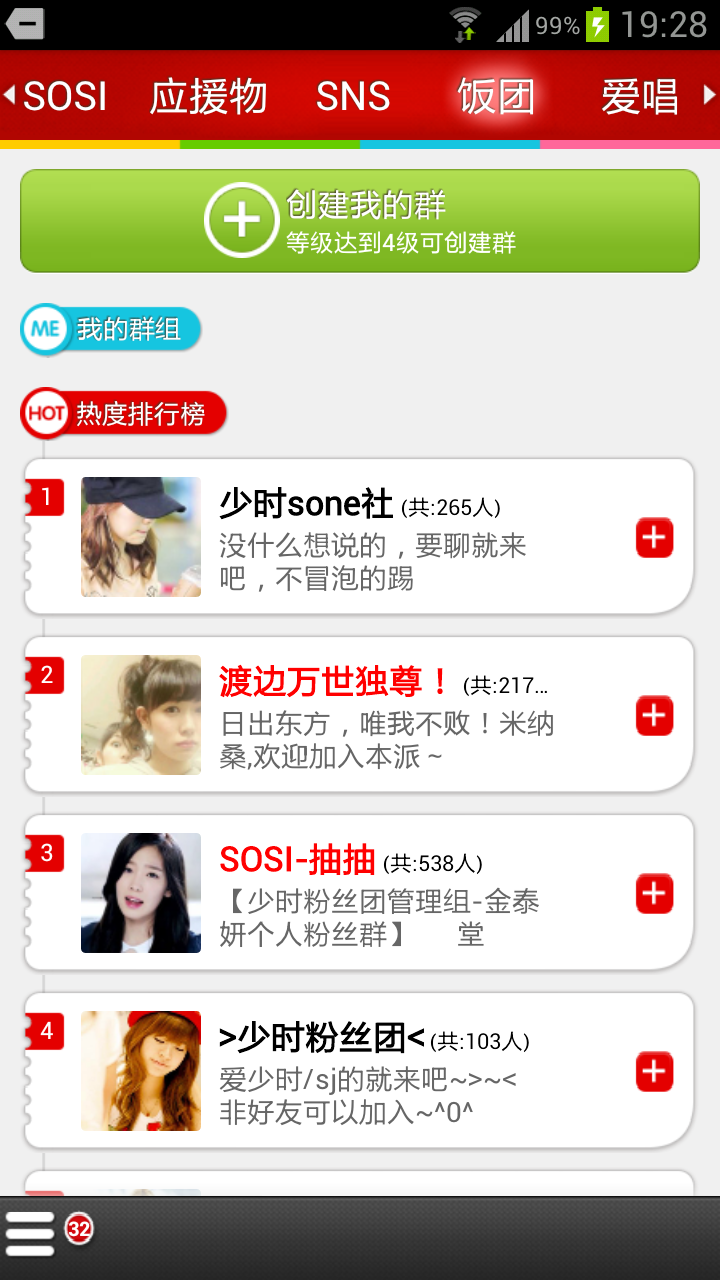Open the 应援物 tab
Viewport: 720px width, 1280px height.
click(209, 97)
